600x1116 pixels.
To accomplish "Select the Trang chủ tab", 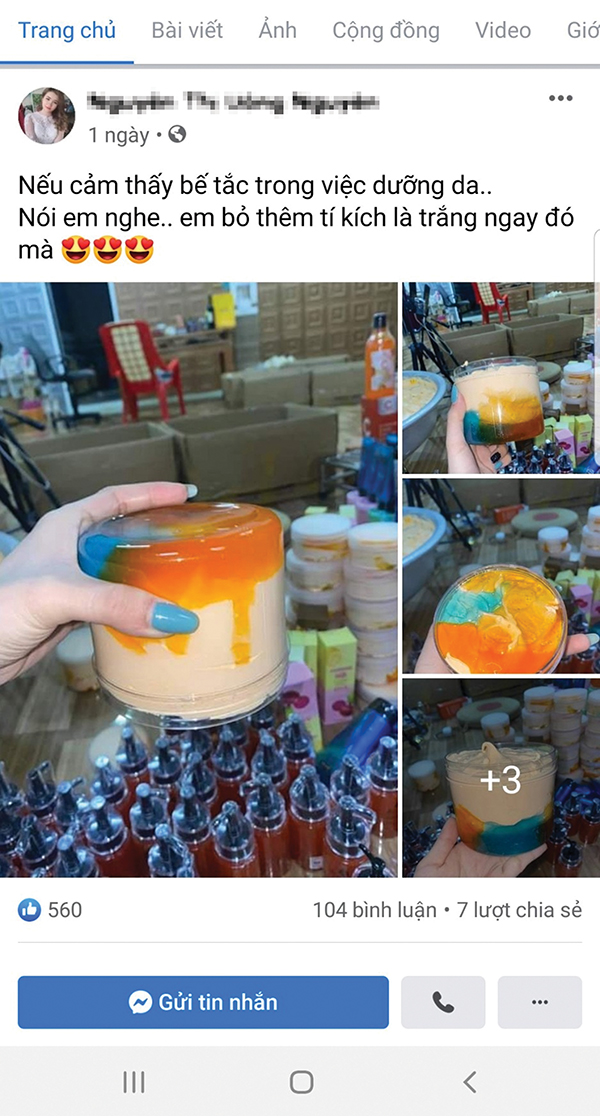I will [67, 30].
